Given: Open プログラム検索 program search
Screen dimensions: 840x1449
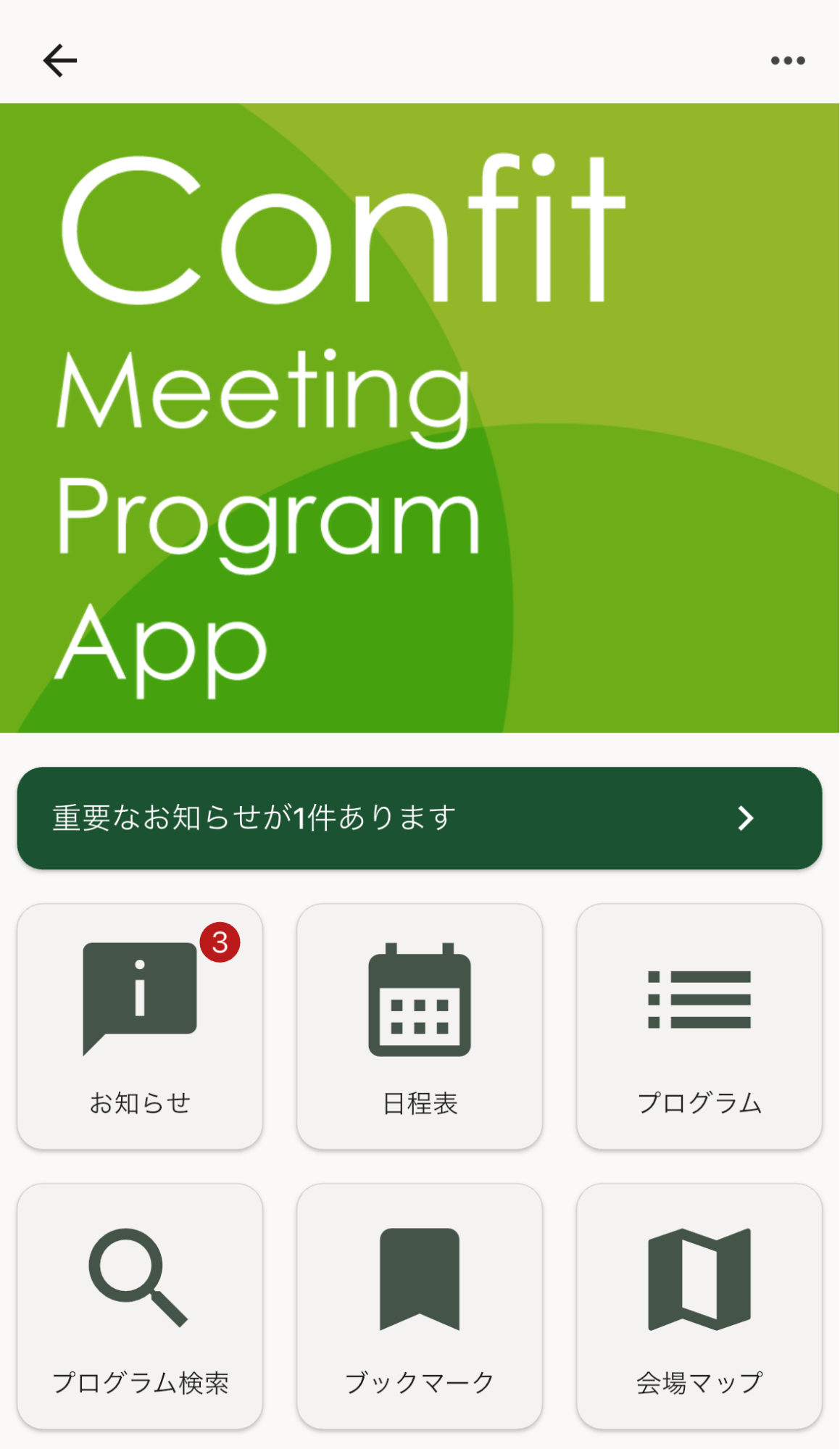Looking at the screenshot, I should coord(140,1305).
